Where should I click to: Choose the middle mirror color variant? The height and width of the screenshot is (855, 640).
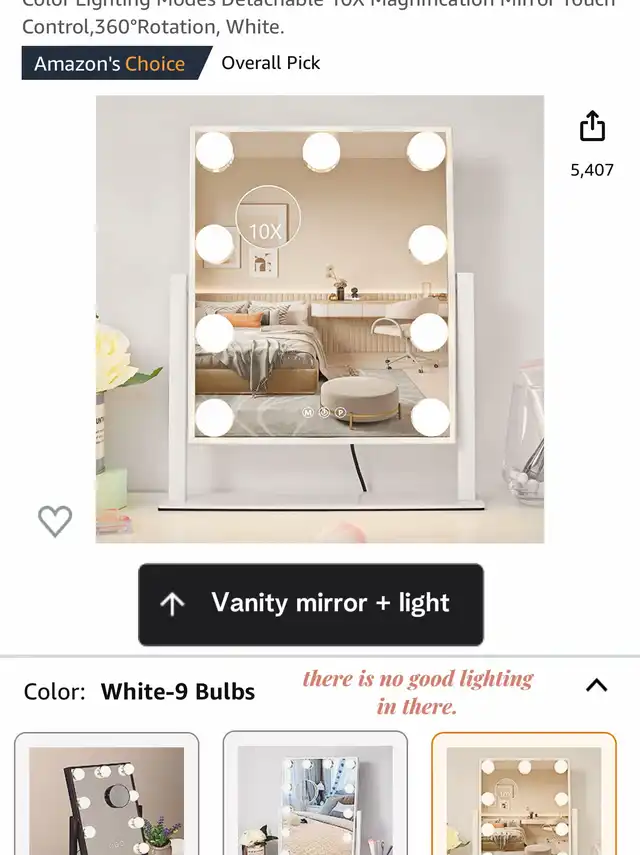315,795
